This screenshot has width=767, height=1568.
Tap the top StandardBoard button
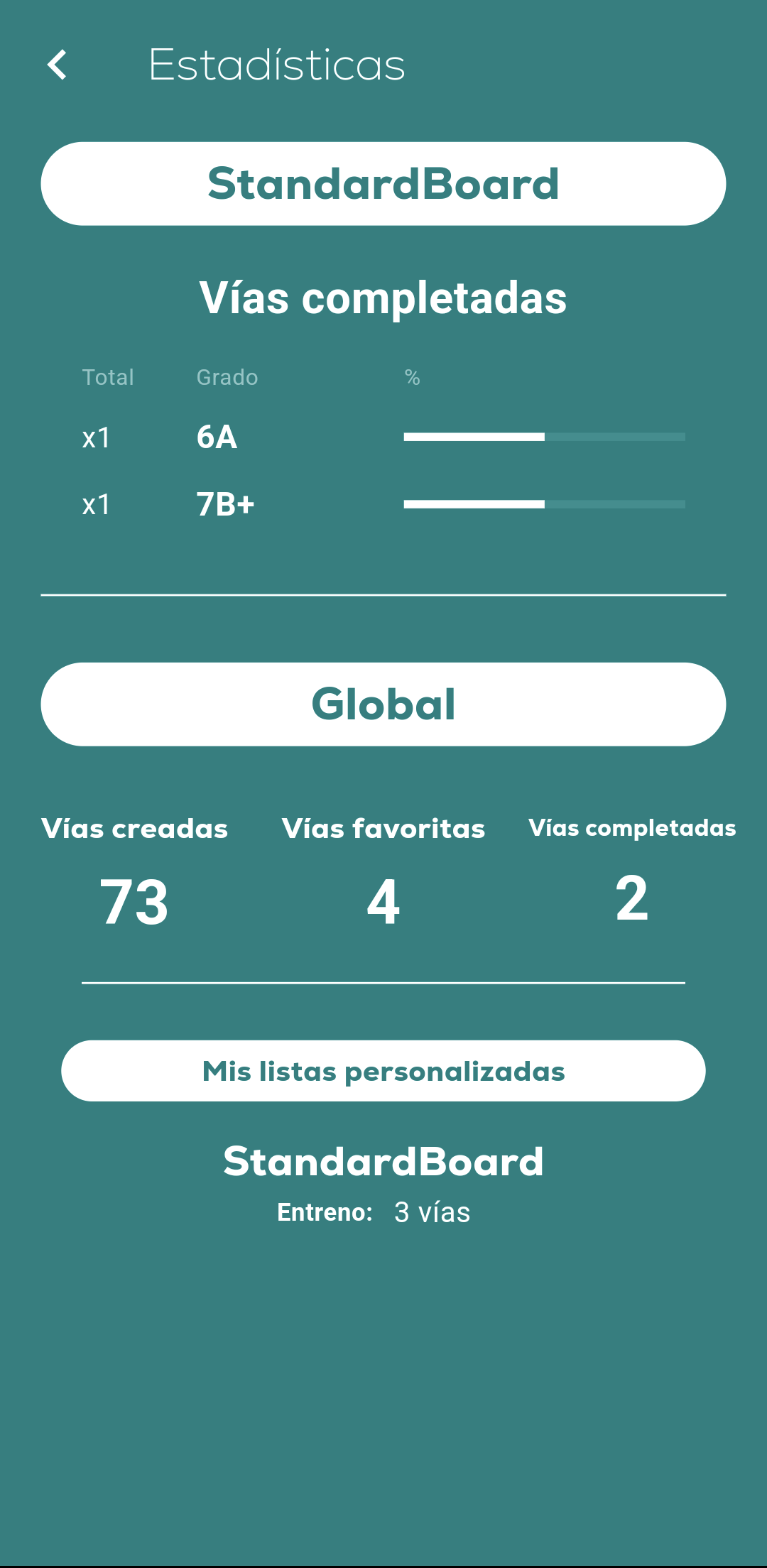tap(383, 184)
